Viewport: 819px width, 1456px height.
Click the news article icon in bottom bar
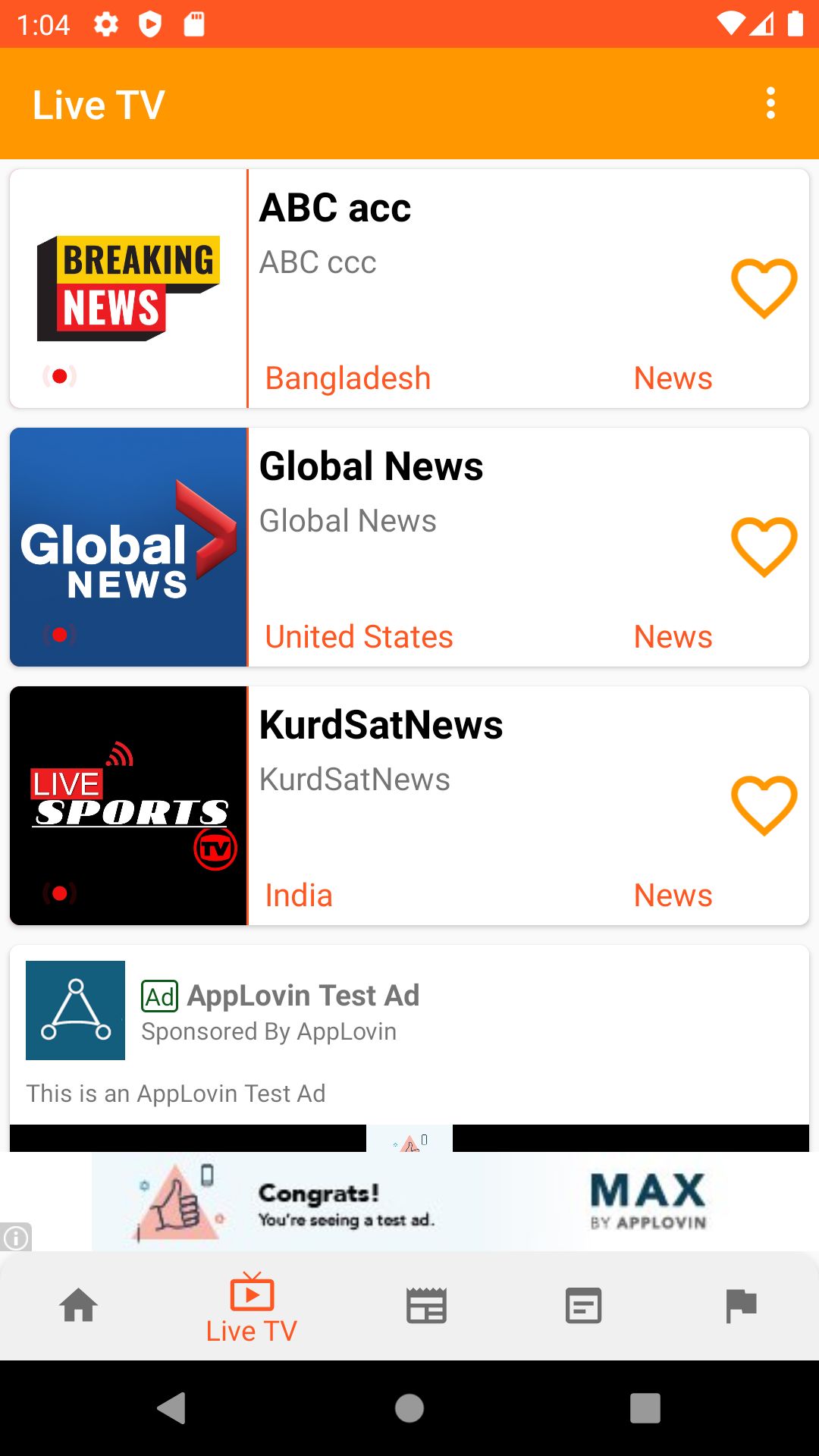point(583,1303)
